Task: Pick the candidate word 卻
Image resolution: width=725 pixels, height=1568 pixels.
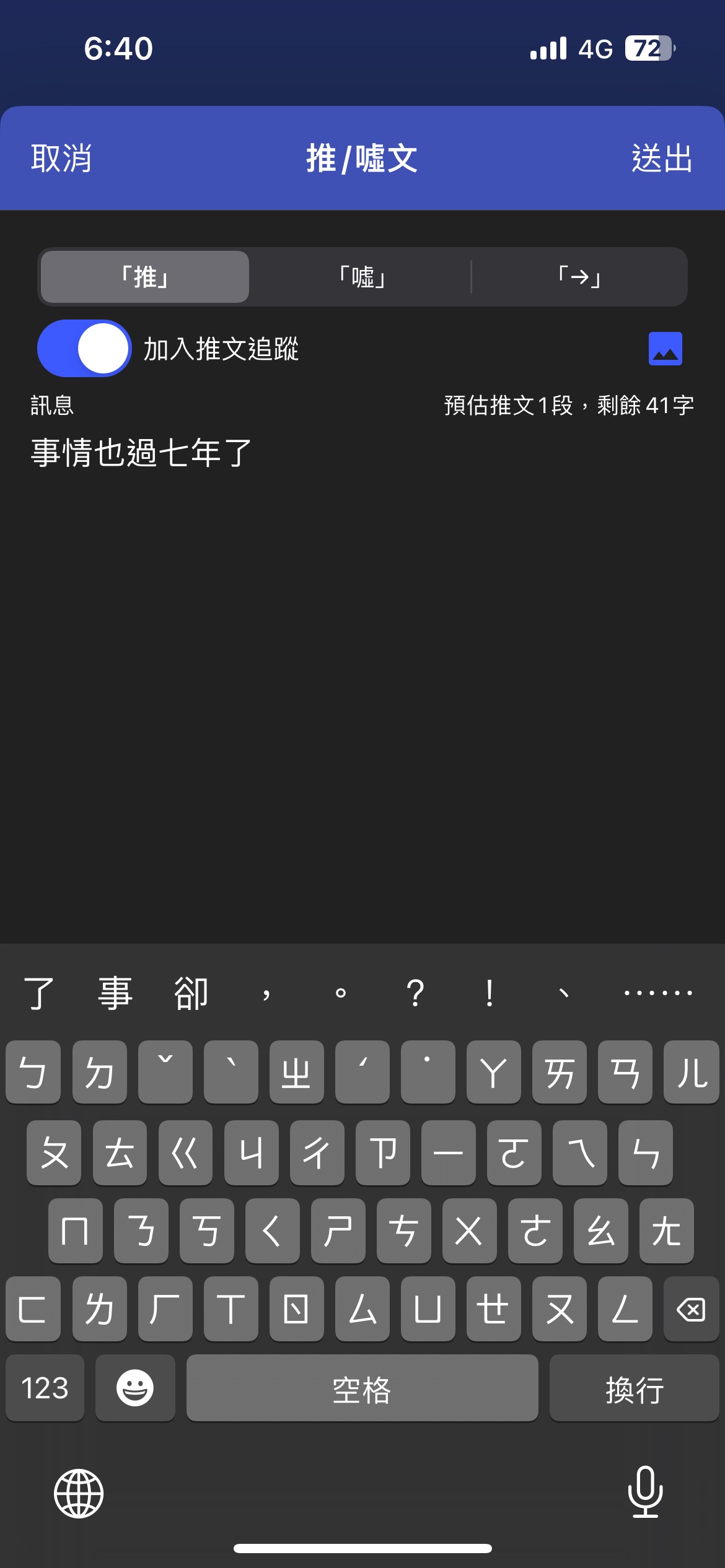Action: [191, 993]
